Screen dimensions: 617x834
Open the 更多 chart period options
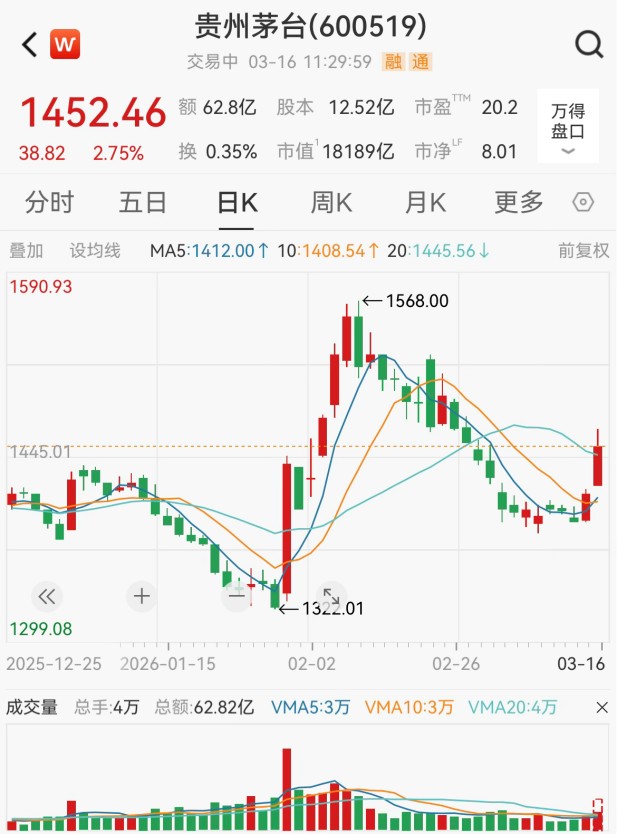[x=519, y=203]
